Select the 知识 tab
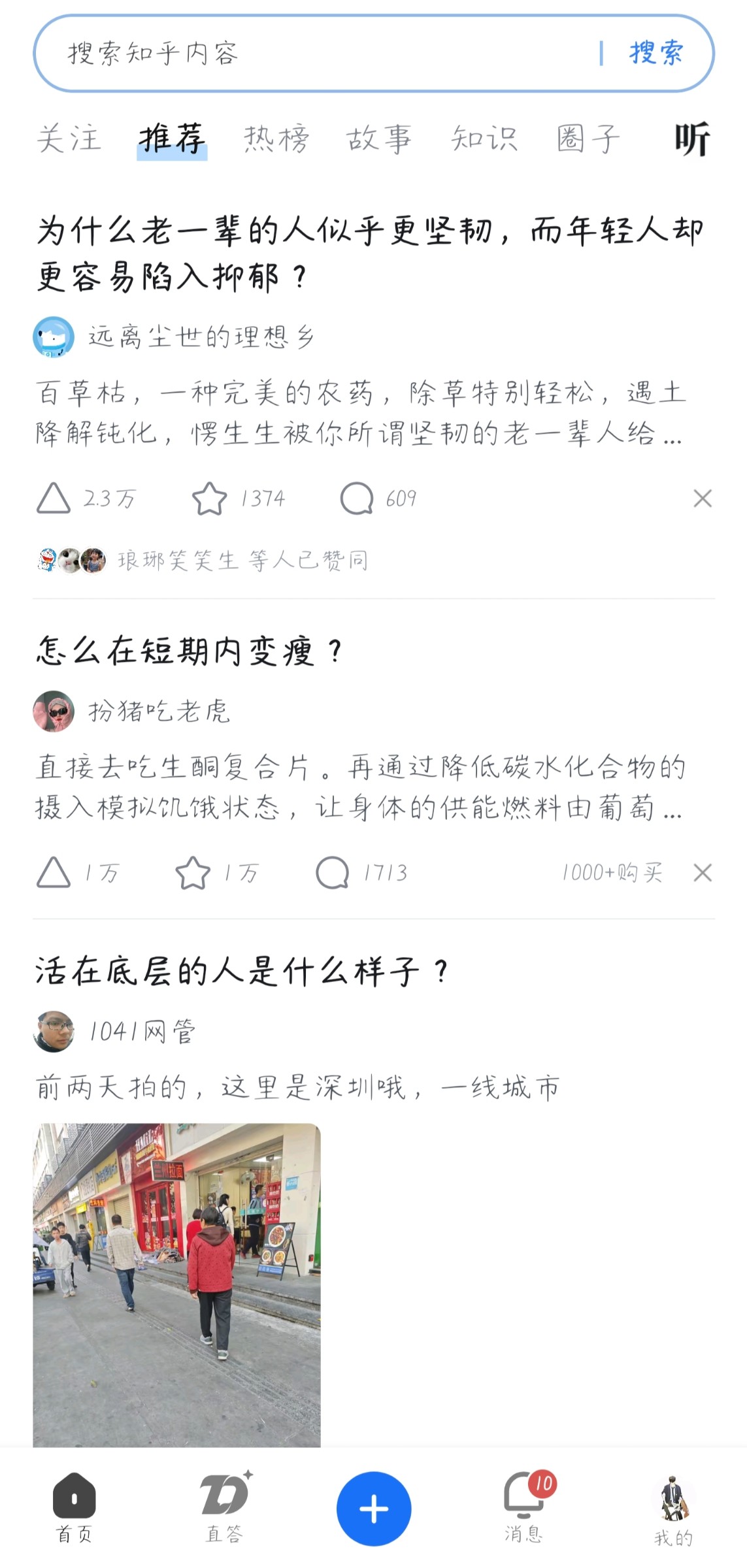 [x=484, y=139]
